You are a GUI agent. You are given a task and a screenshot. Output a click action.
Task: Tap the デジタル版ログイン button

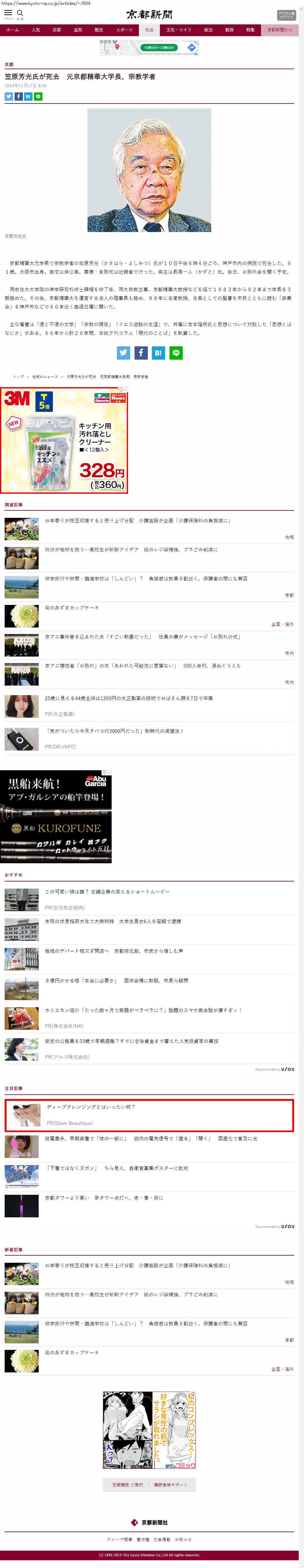286,15
